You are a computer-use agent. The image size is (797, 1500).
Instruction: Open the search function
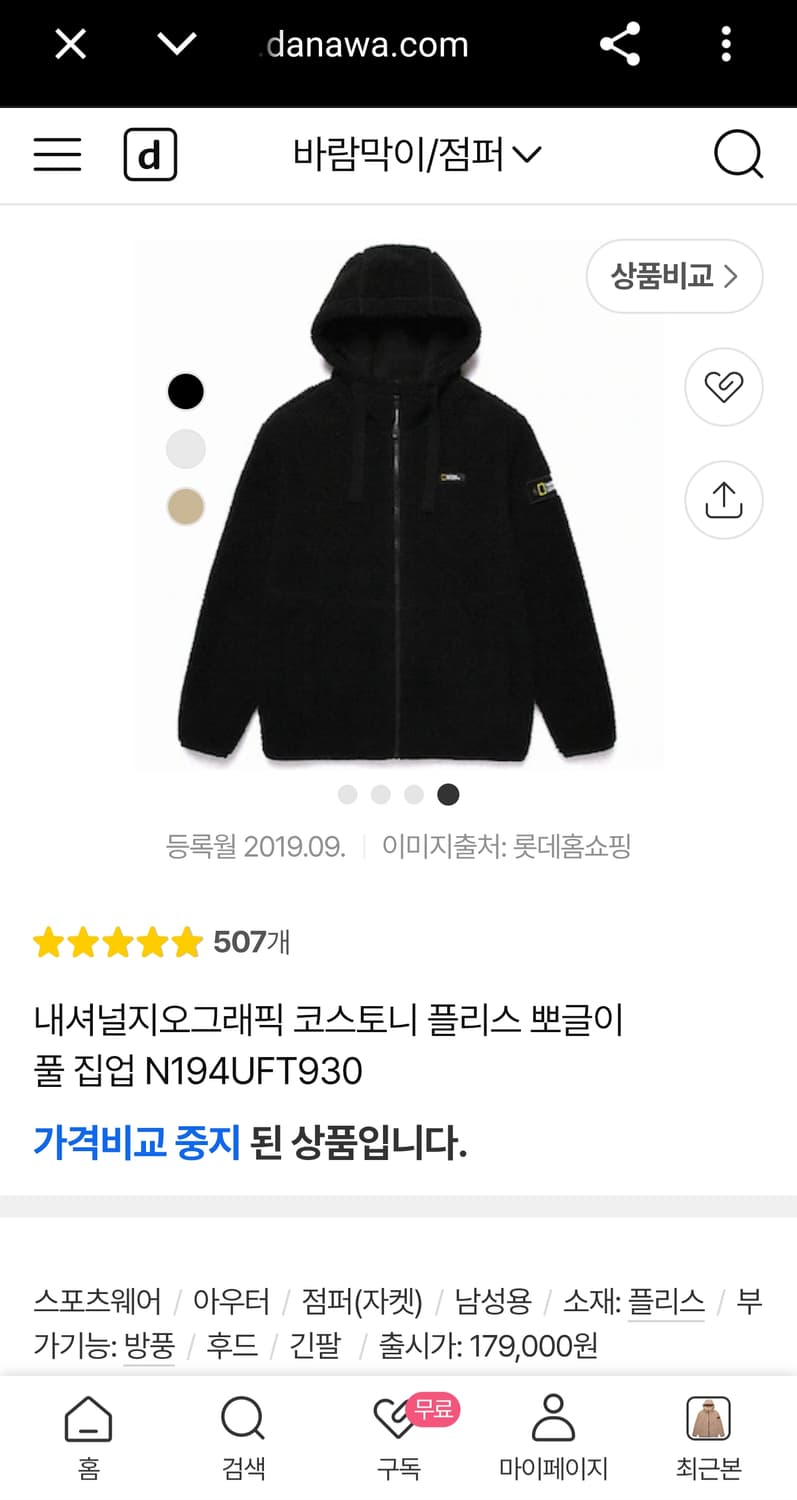click(739, 155)
